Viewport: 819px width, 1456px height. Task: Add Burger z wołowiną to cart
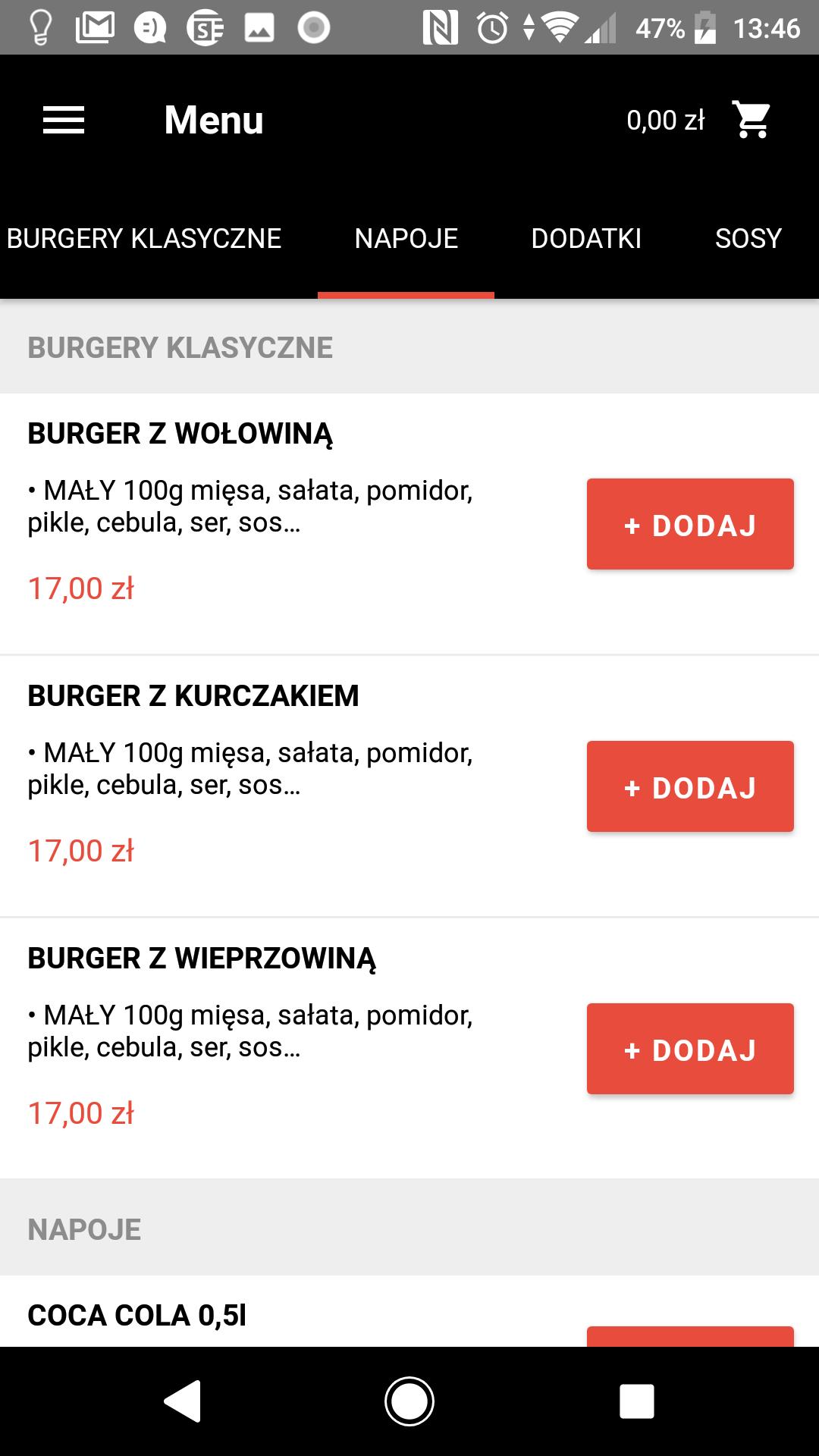tap(690, 524)
